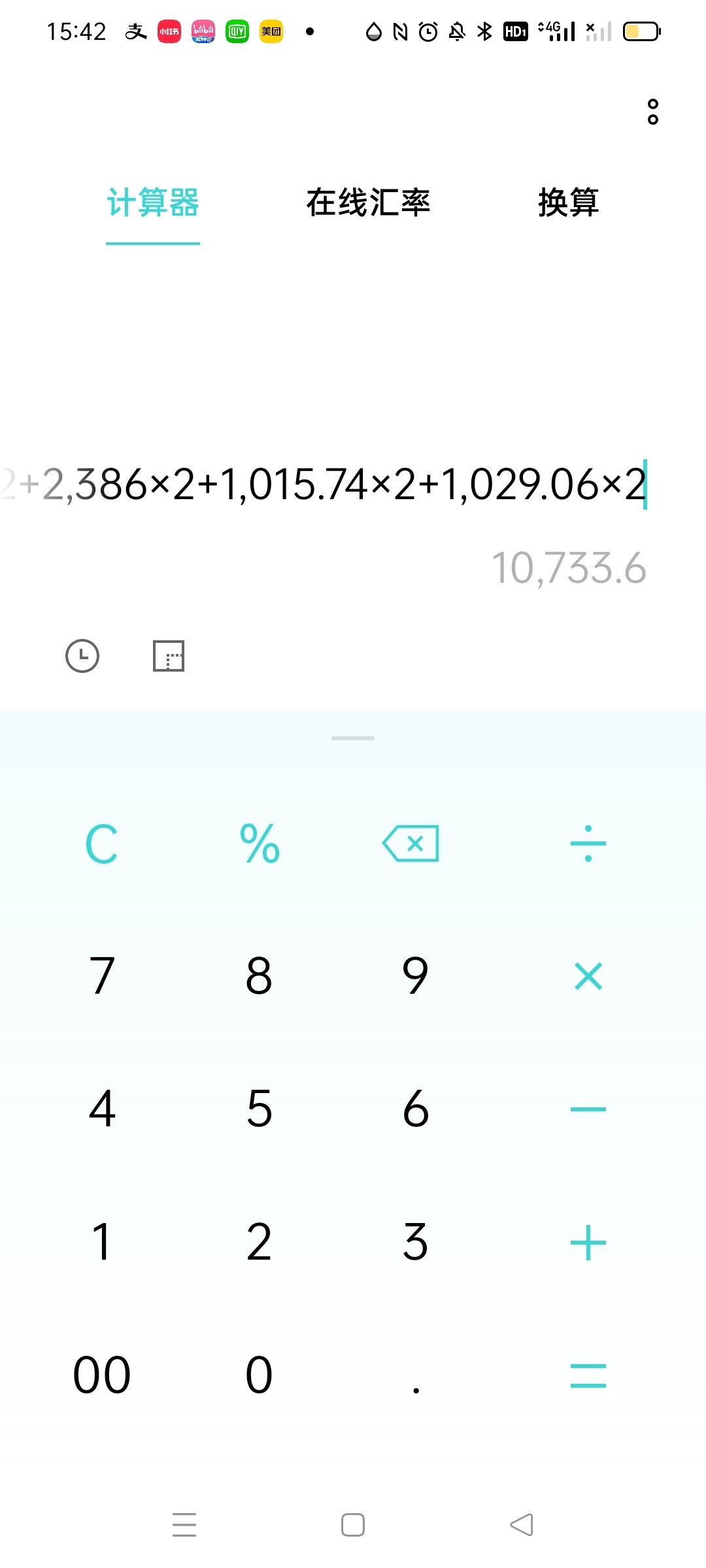This screenshot has width=706, height=1568.
Task: Tap the divide operator
Action: point(588,843)
